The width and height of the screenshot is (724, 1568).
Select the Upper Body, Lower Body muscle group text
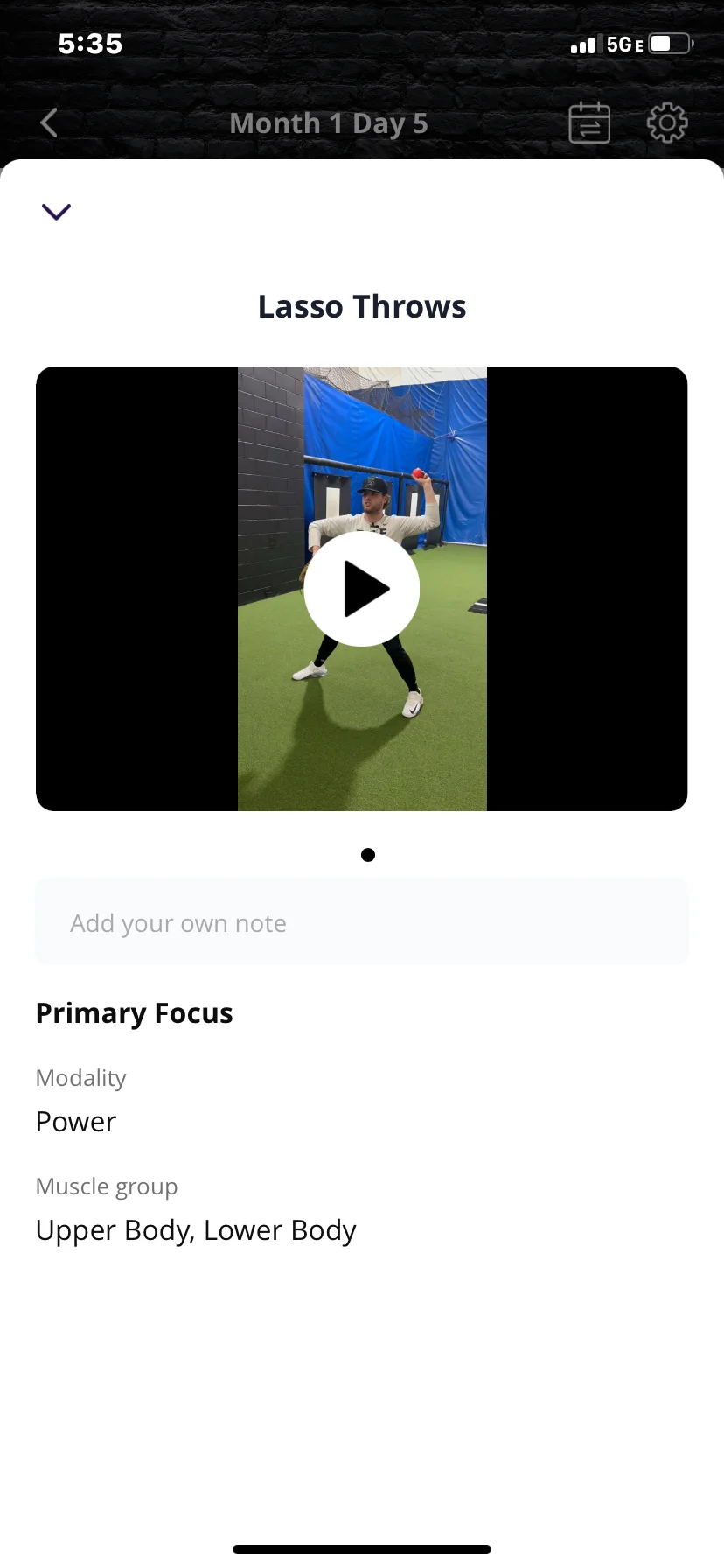(195, 1229)
